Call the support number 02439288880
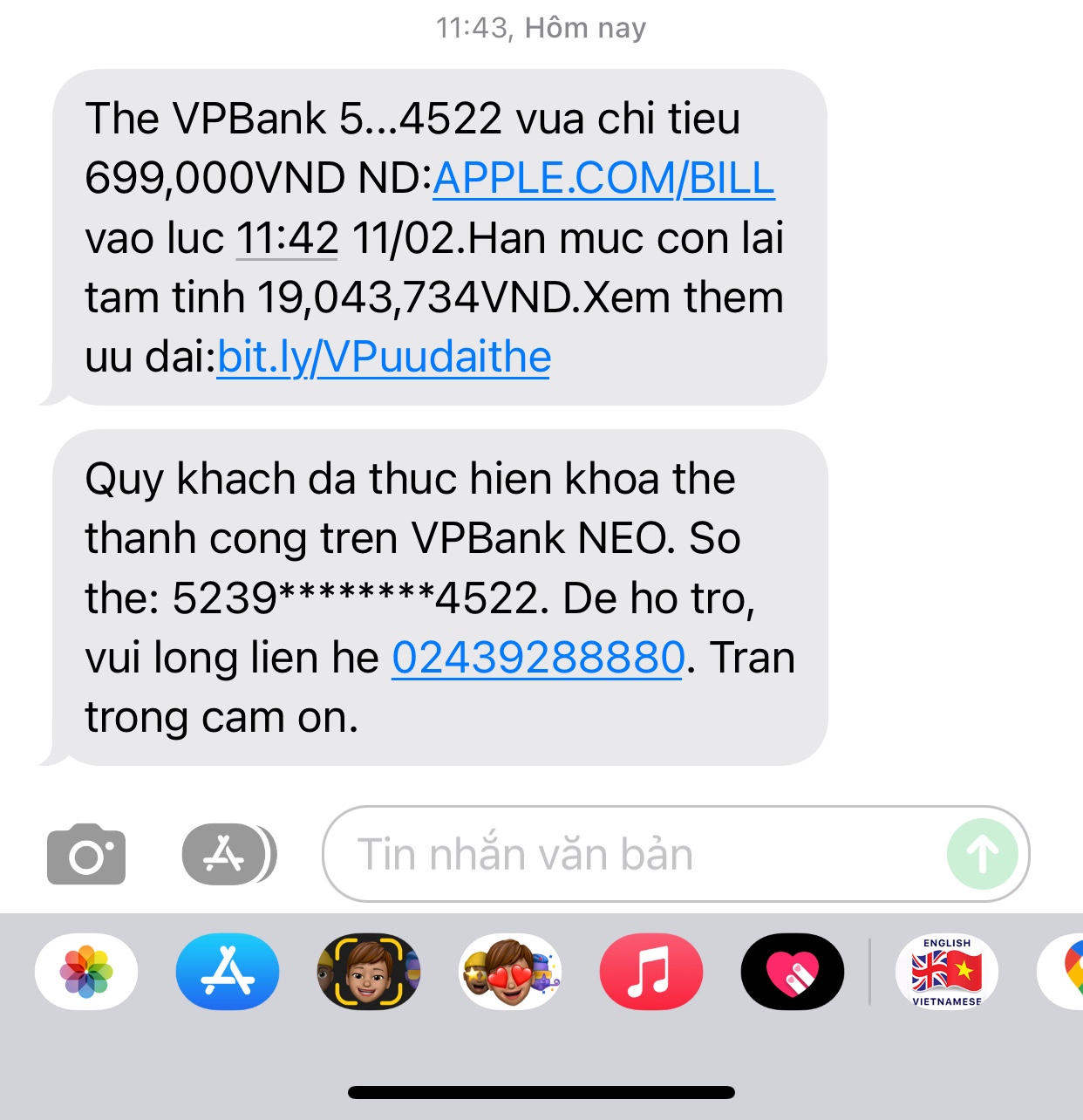 (x=538, y=658)
